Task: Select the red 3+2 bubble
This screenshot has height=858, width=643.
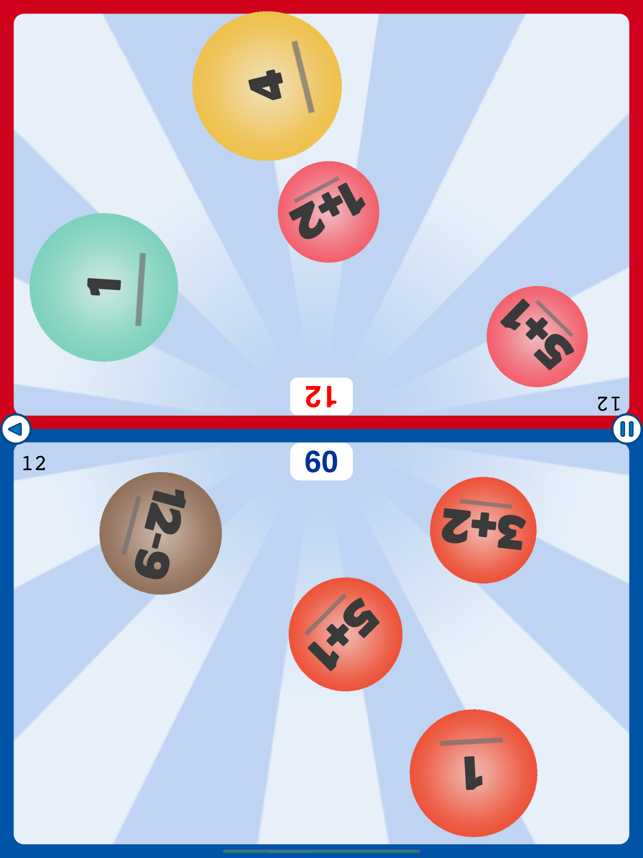Action: pos(483,530)
